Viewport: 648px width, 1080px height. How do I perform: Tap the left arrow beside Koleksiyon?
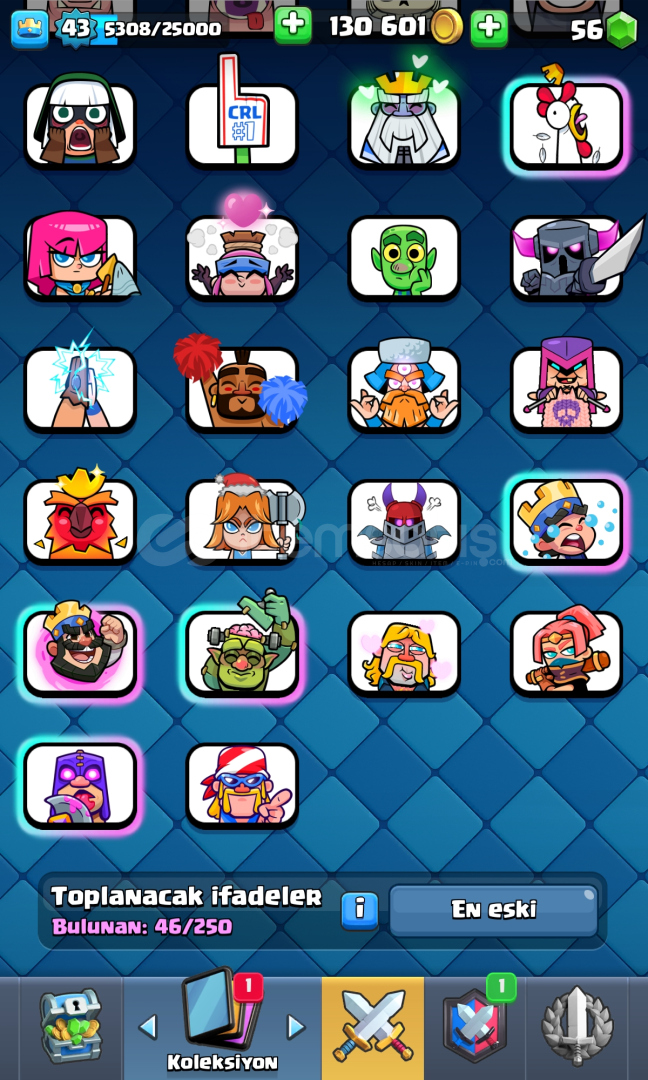(147, 1026)
